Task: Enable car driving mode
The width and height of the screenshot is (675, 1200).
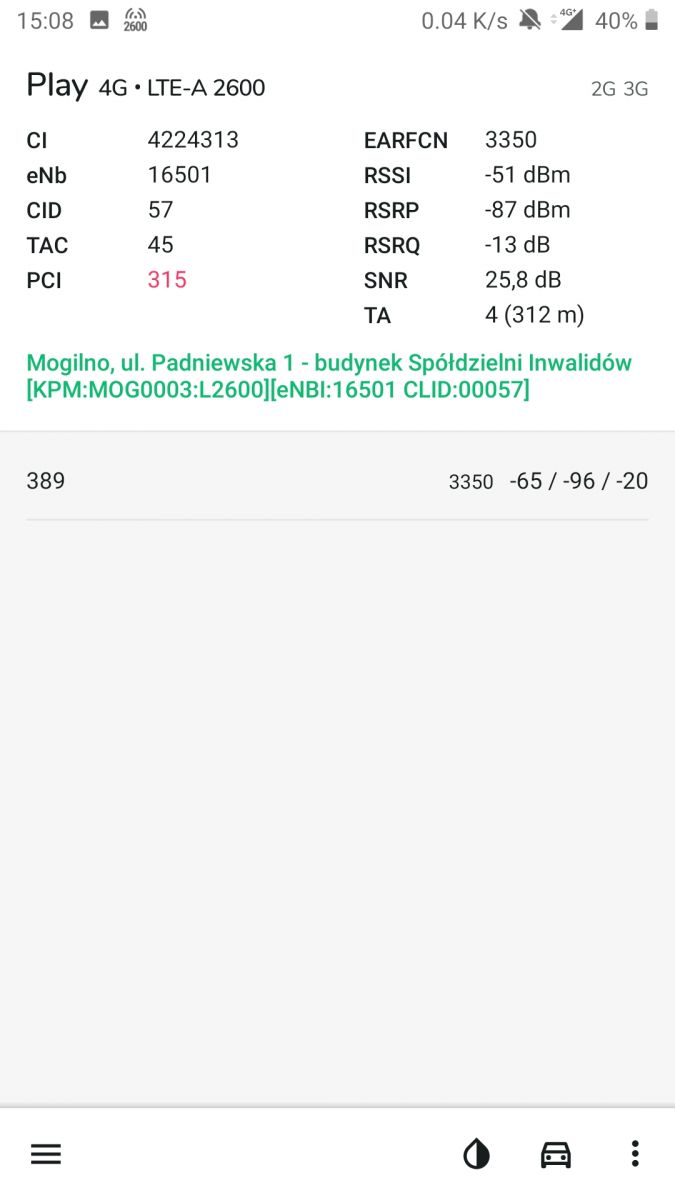Action: coord(556,1155)
